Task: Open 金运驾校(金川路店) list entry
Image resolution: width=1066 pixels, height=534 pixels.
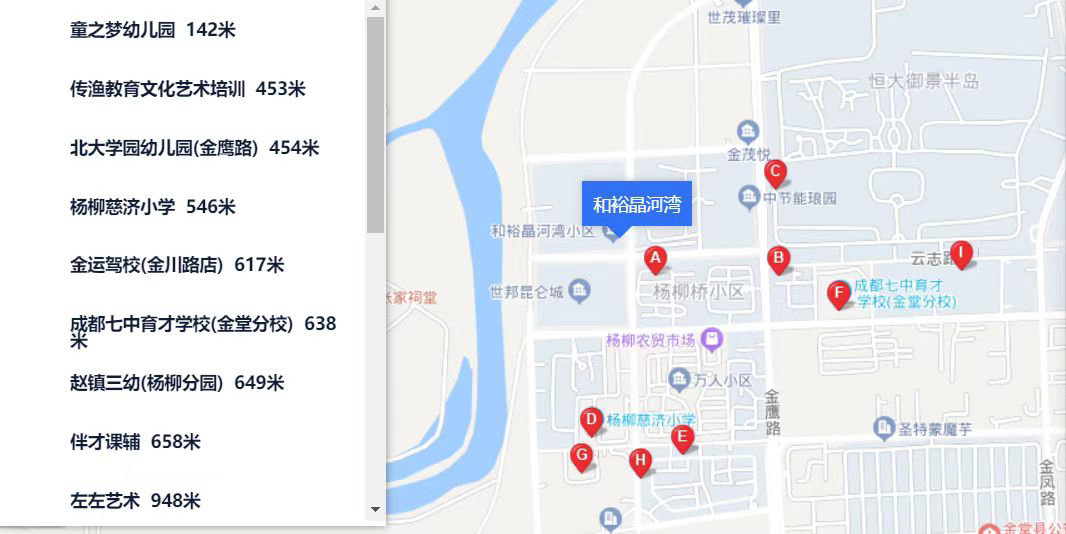Action: (x=176, y=265)
